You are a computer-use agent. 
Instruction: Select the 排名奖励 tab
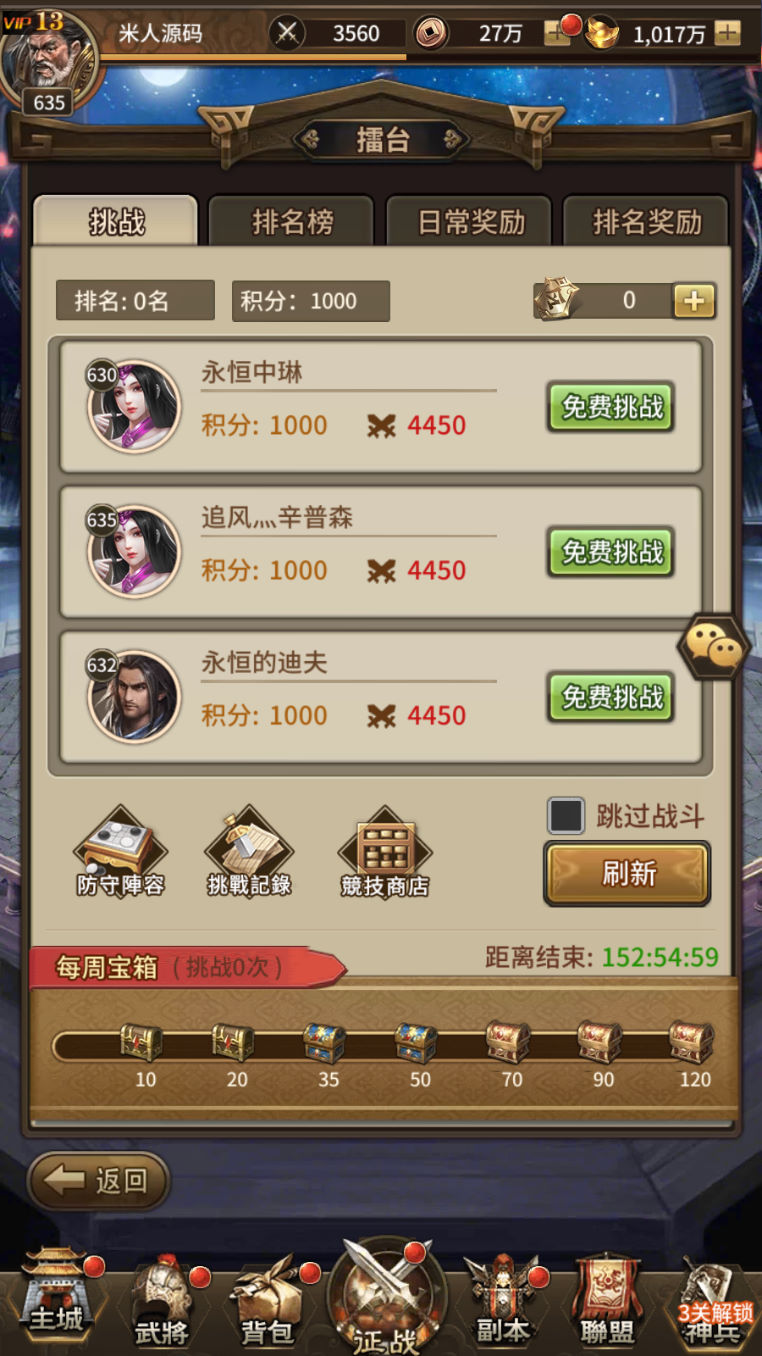pyautogui.click(x=647, y=221)
